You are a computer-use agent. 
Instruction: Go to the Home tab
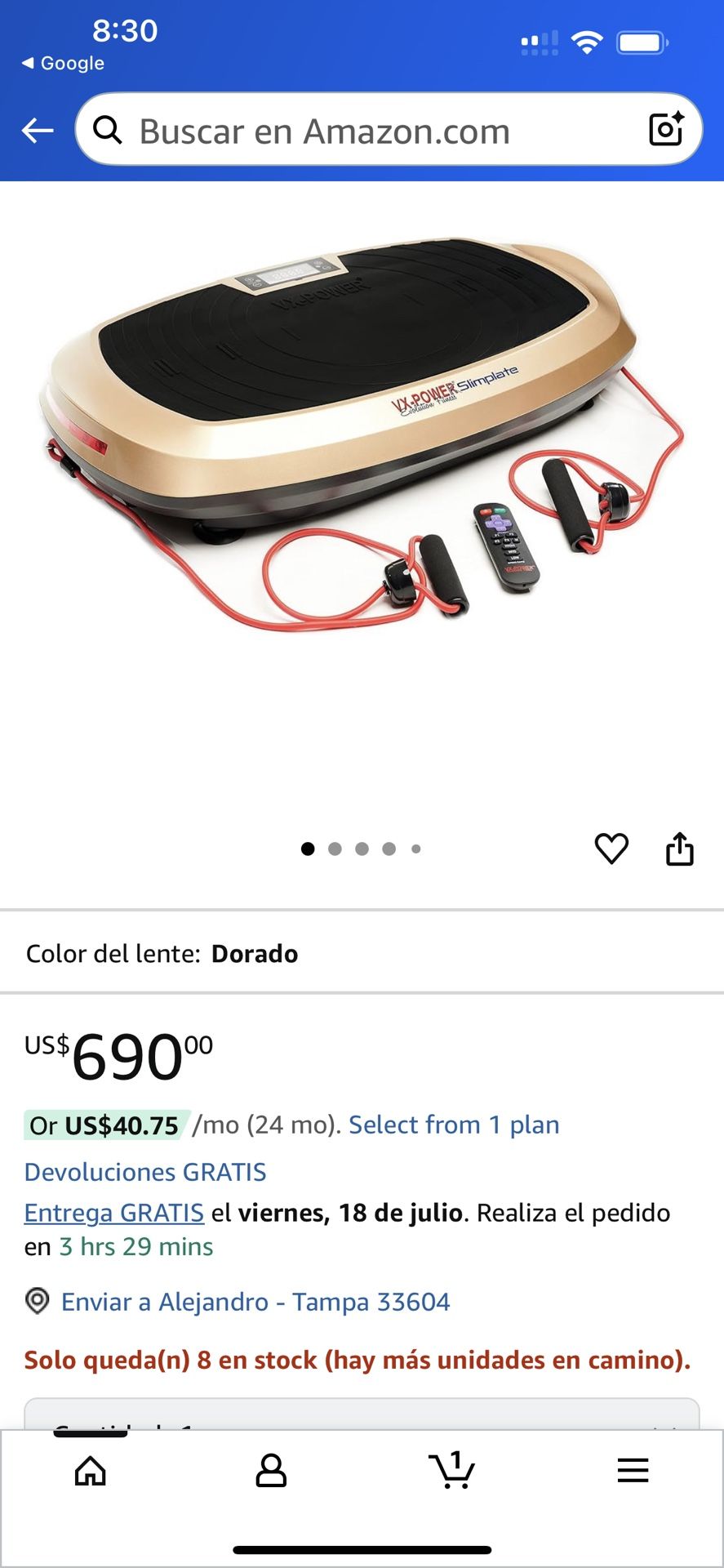(91, 1471)
